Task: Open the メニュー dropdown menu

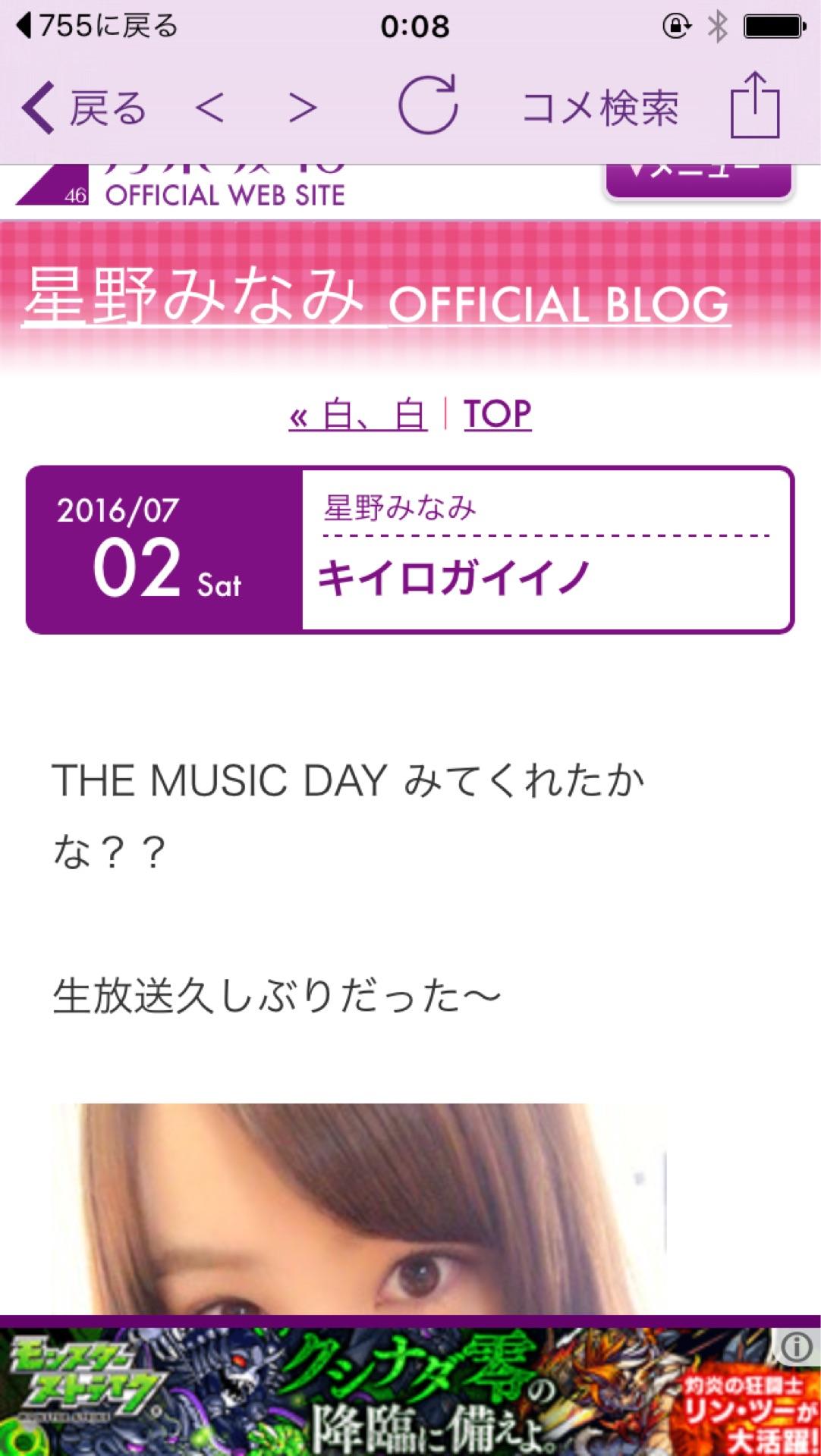Action: (x=698, y=180)
